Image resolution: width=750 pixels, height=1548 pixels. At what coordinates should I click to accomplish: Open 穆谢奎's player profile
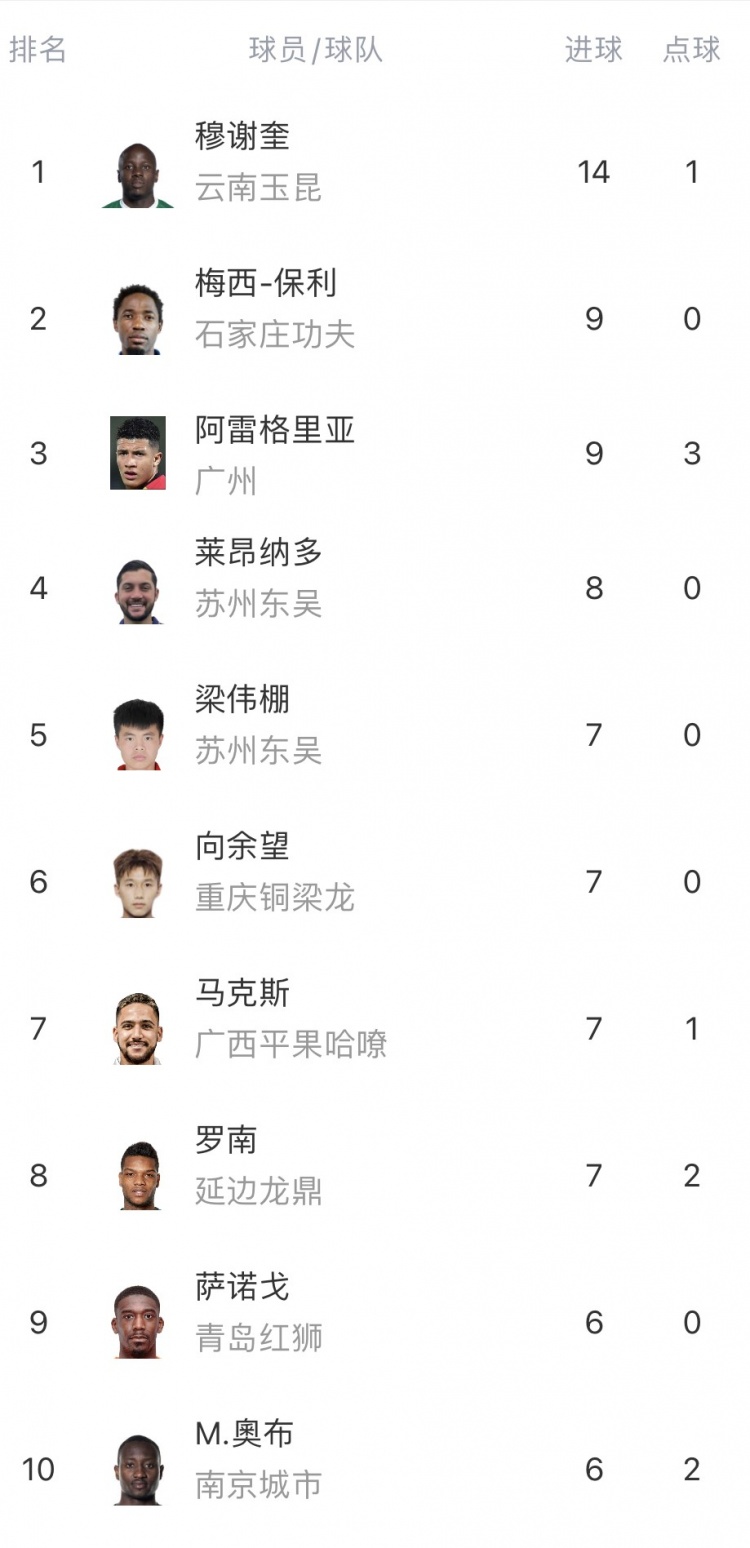pos(242,137)
